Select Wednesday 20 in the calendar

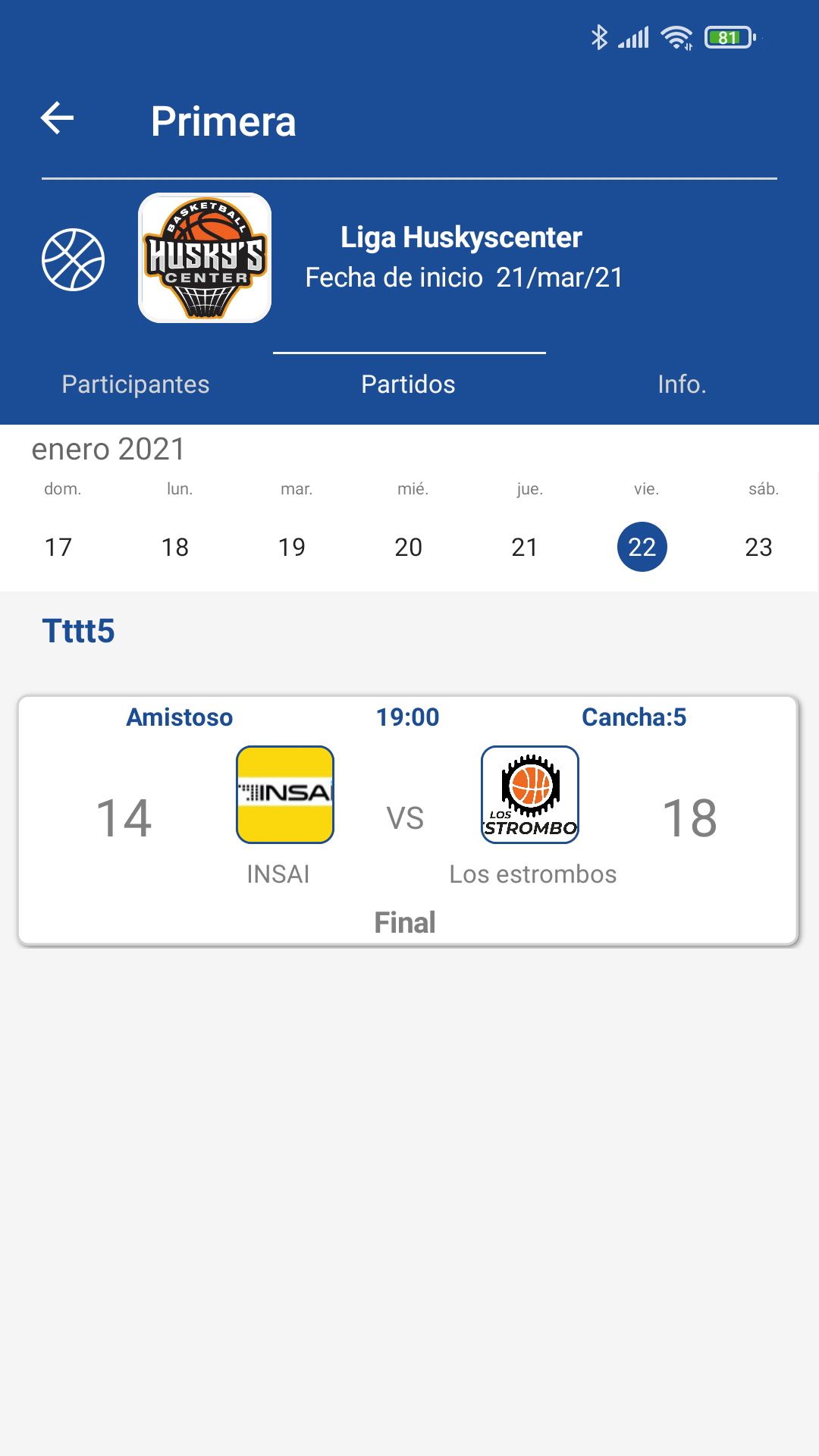coord(409,547)
